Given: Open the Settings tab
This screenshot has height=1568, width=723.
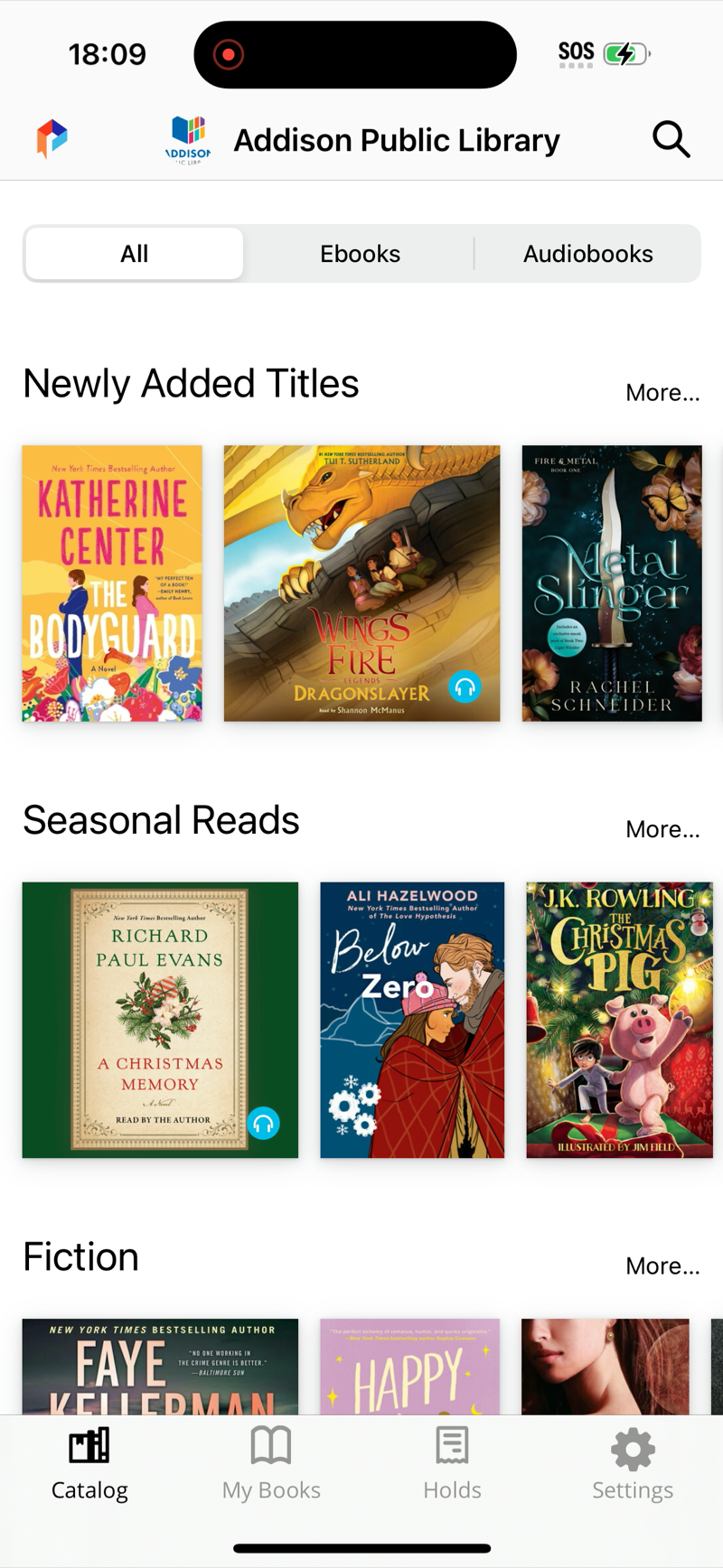Looking at the screenshot, I should [633, 1463].
